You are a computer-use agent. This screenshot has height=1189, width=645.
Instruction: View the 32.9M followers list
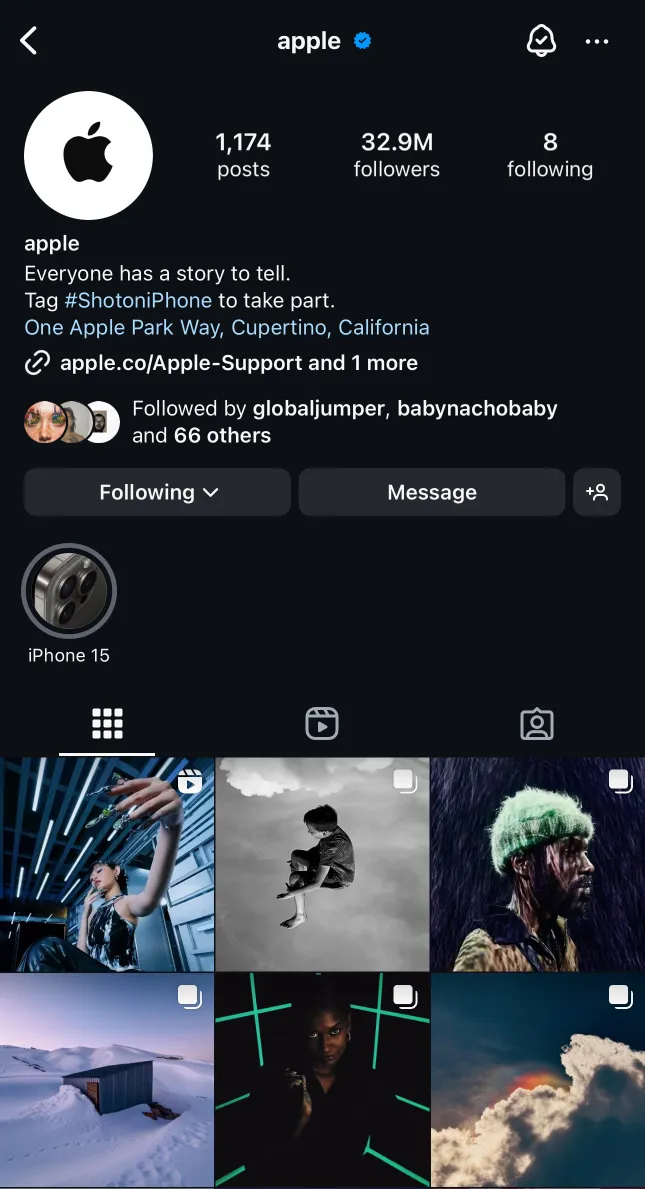[396, 155]
